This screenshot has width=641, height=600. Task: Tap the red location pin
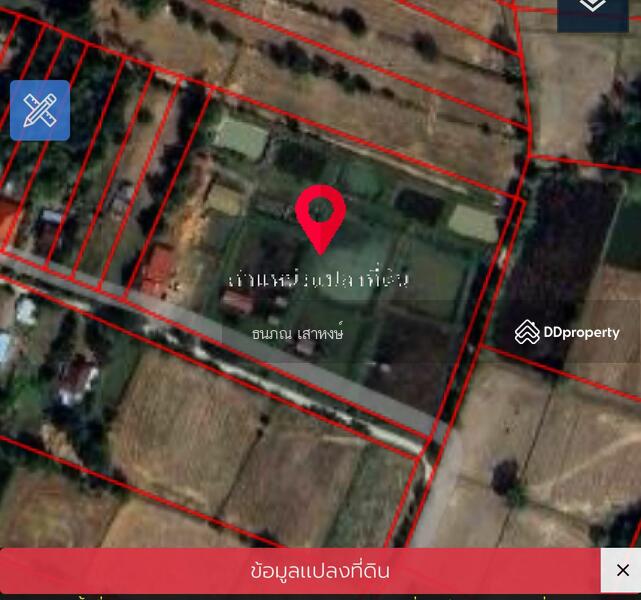click(x=320, y=214)
